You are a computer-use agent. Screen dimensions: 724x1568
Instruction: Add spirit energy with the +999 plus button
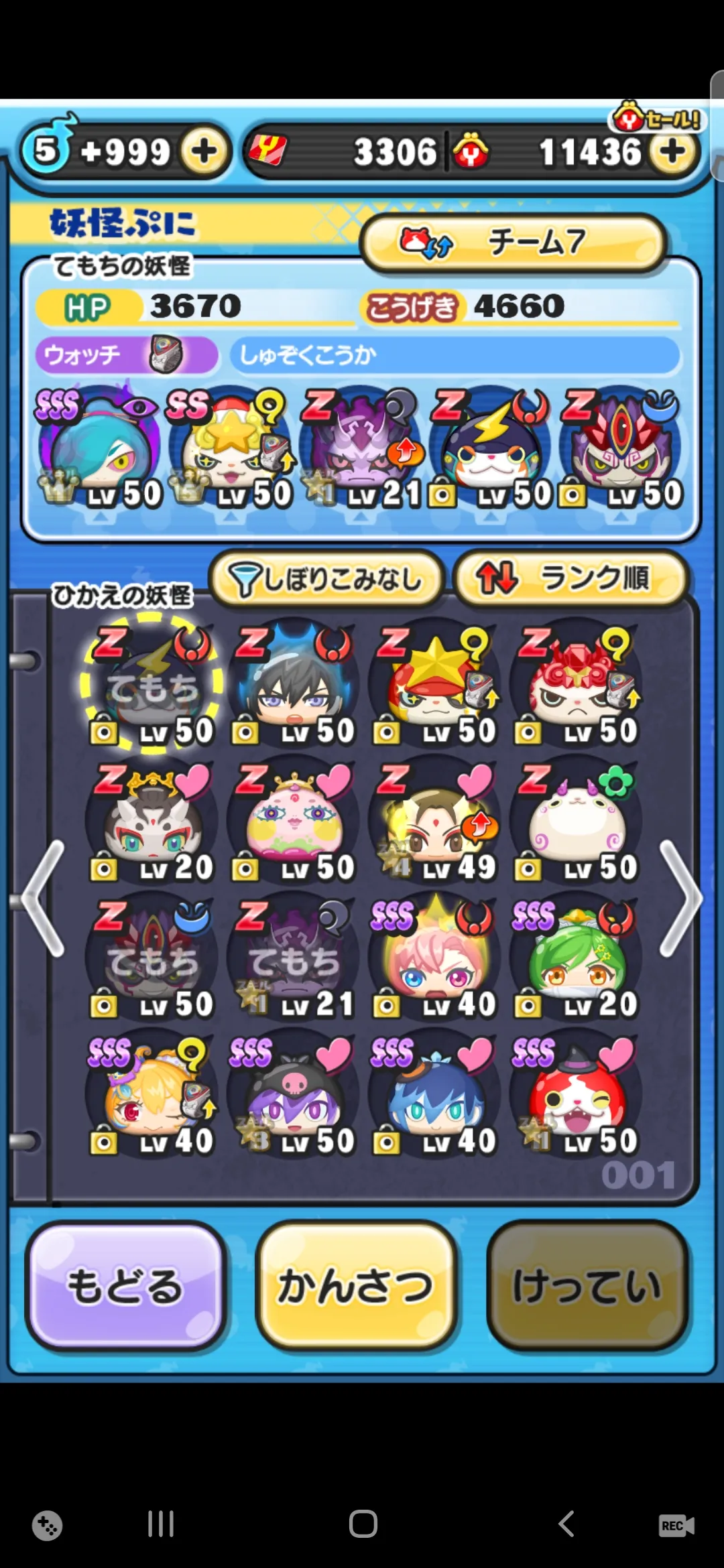[204, 151]
